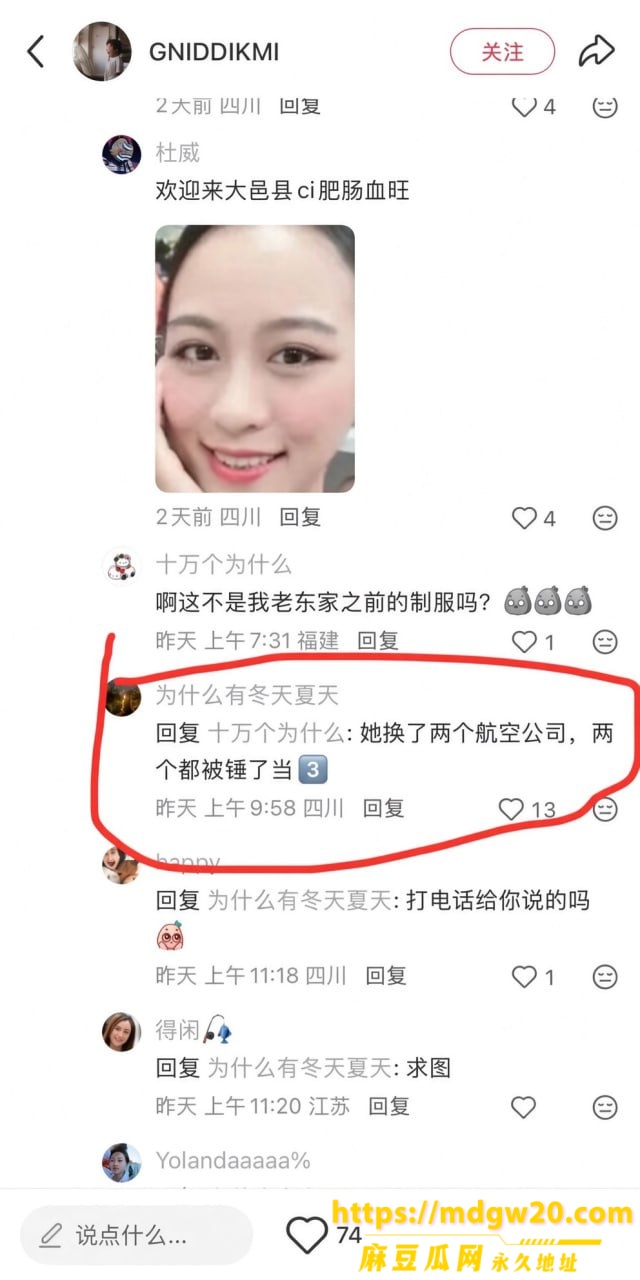Image resolution: width=640 pixels, height=1280 pixels.
Task: Like 得闲's comment 求图
Action: click(x=524, y=1107)
